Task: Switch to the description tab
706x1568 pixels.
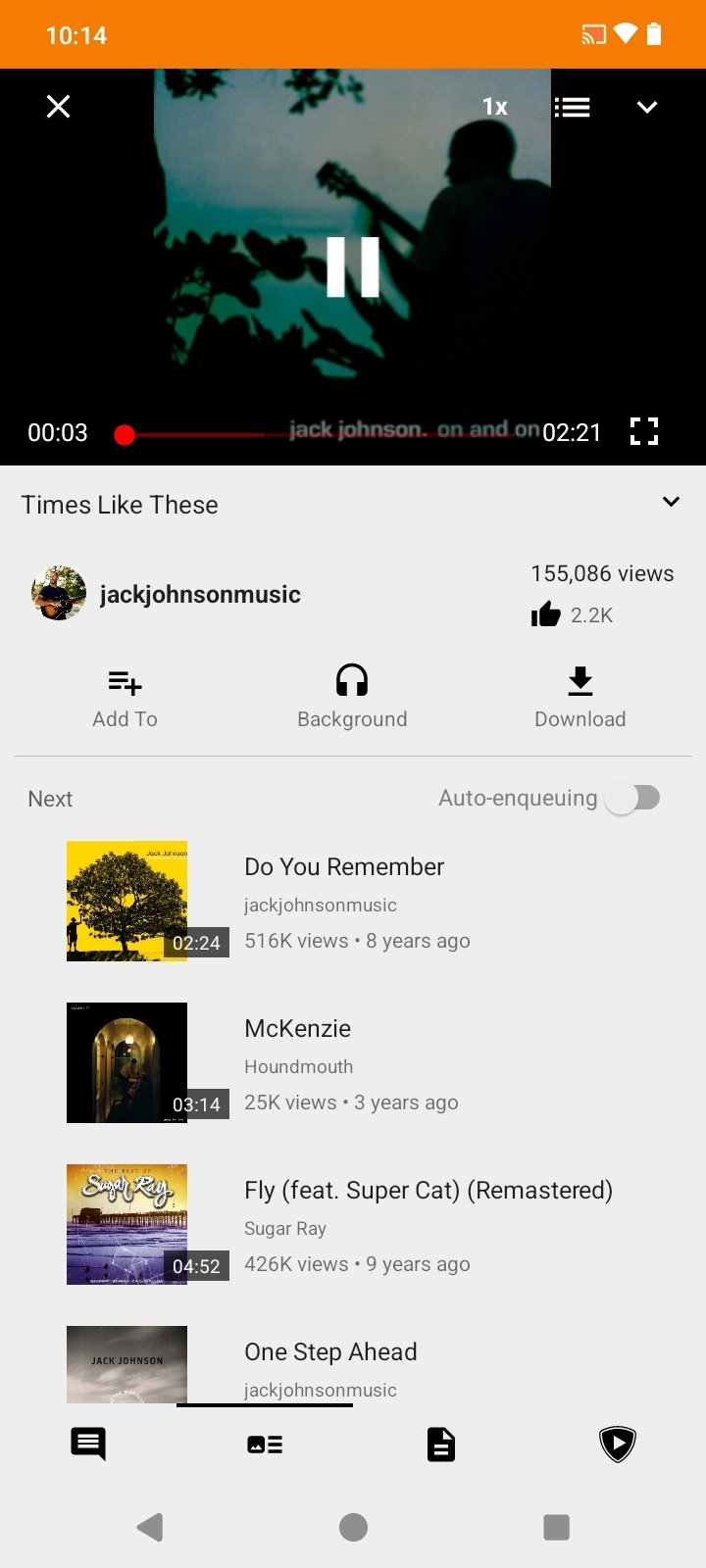Action: point(441,1445)
